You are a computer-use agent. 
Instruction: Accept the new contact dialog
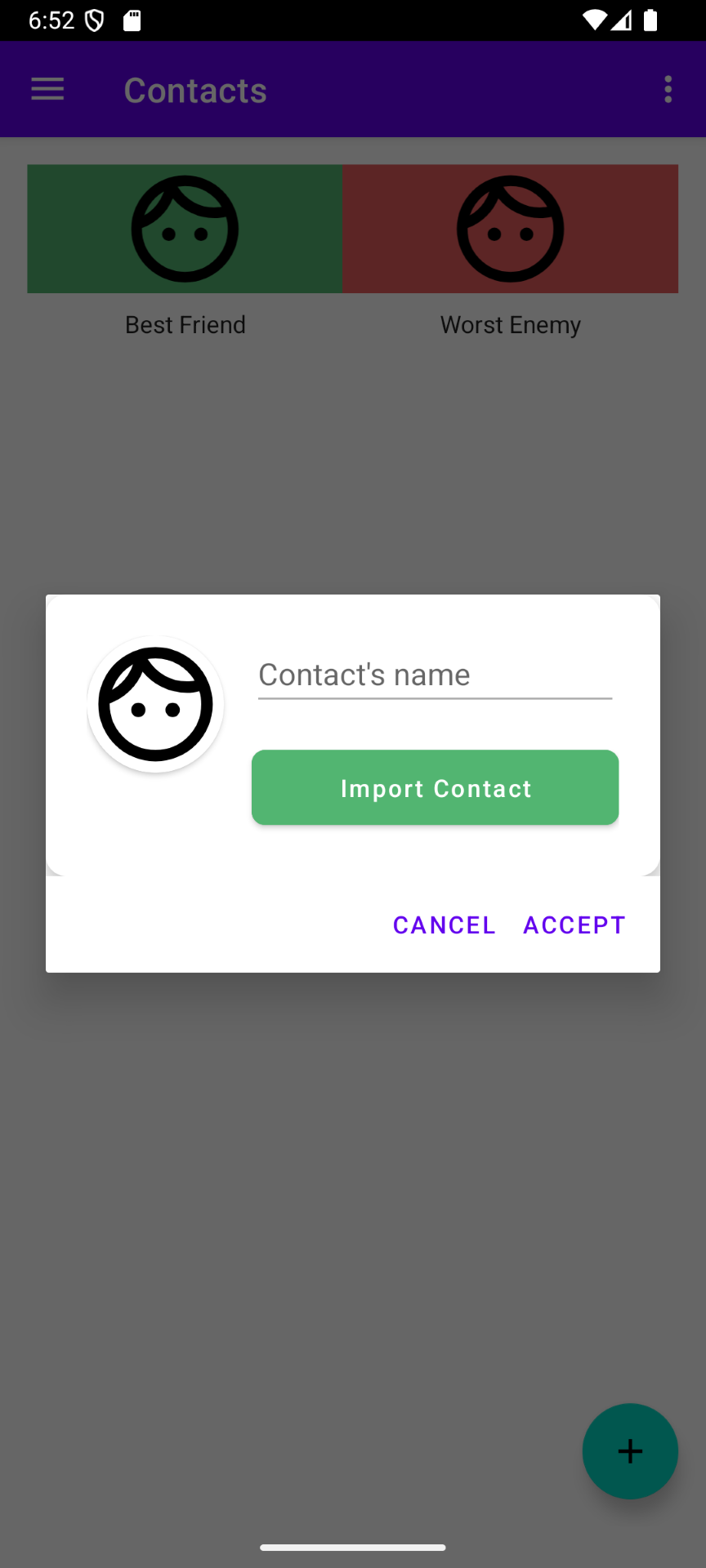574,924
